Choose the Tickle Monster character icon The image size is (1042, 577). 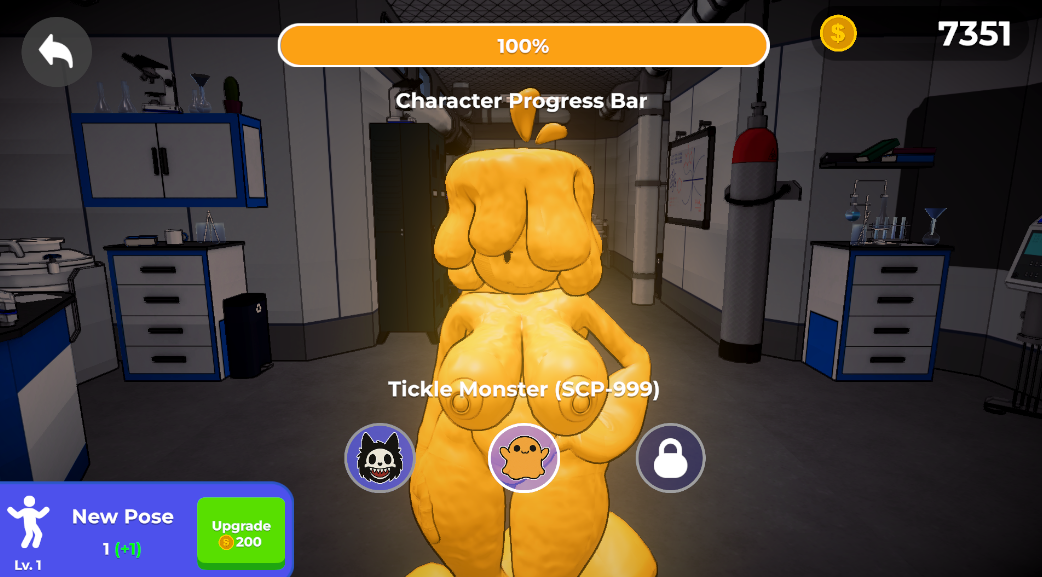point(523,458)
